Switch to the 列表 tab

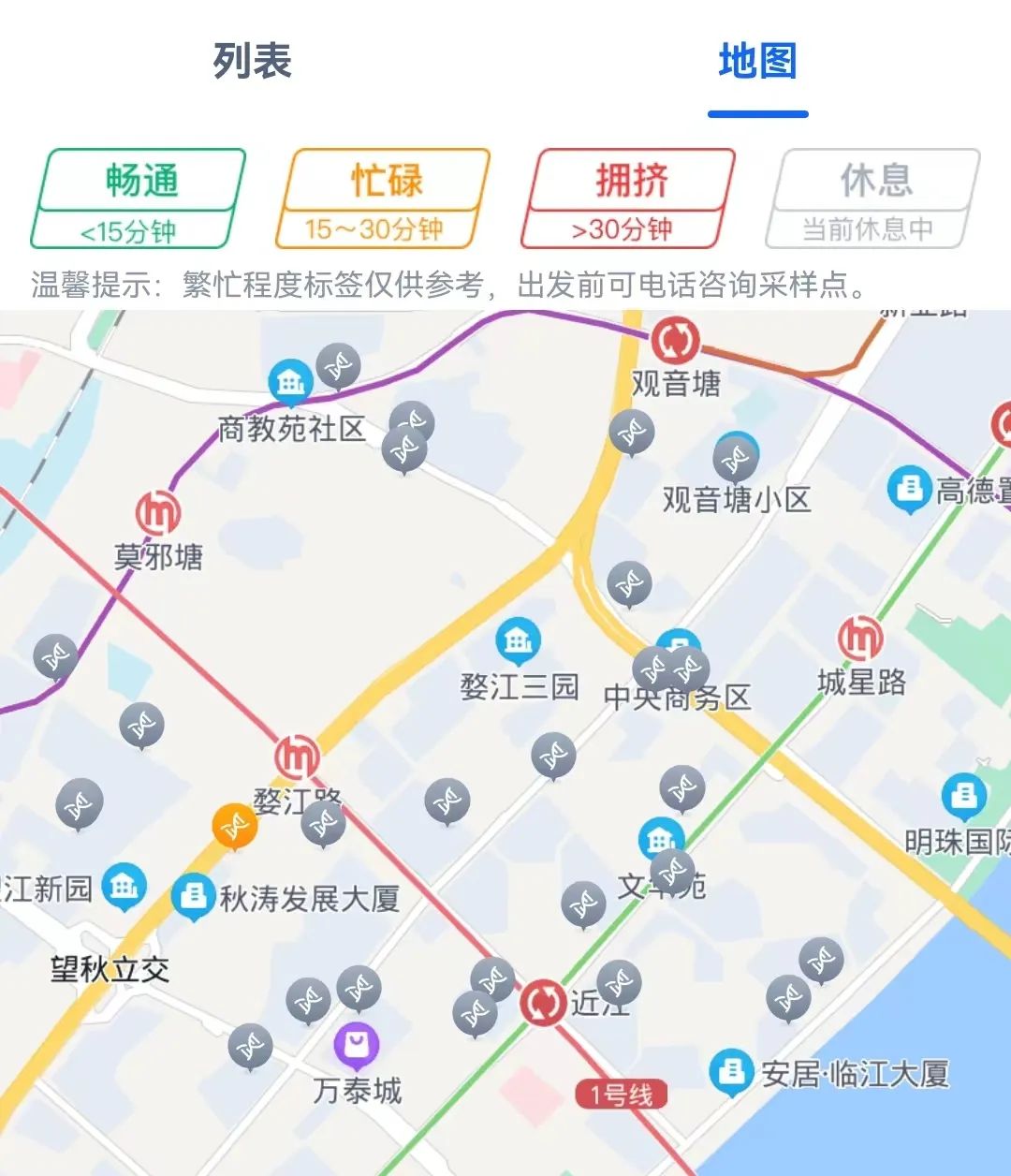(252, 62)
